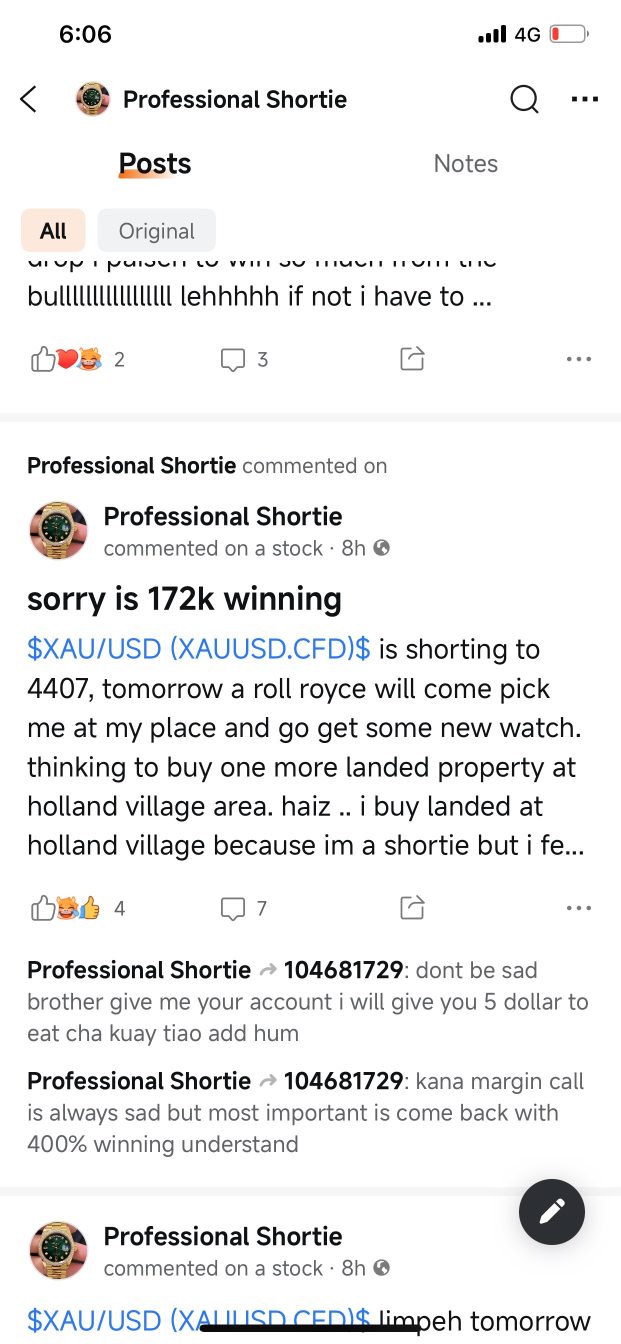Go back using the top-left arrow
Screen dimensions: 621x1344
(x=29, y=99)
